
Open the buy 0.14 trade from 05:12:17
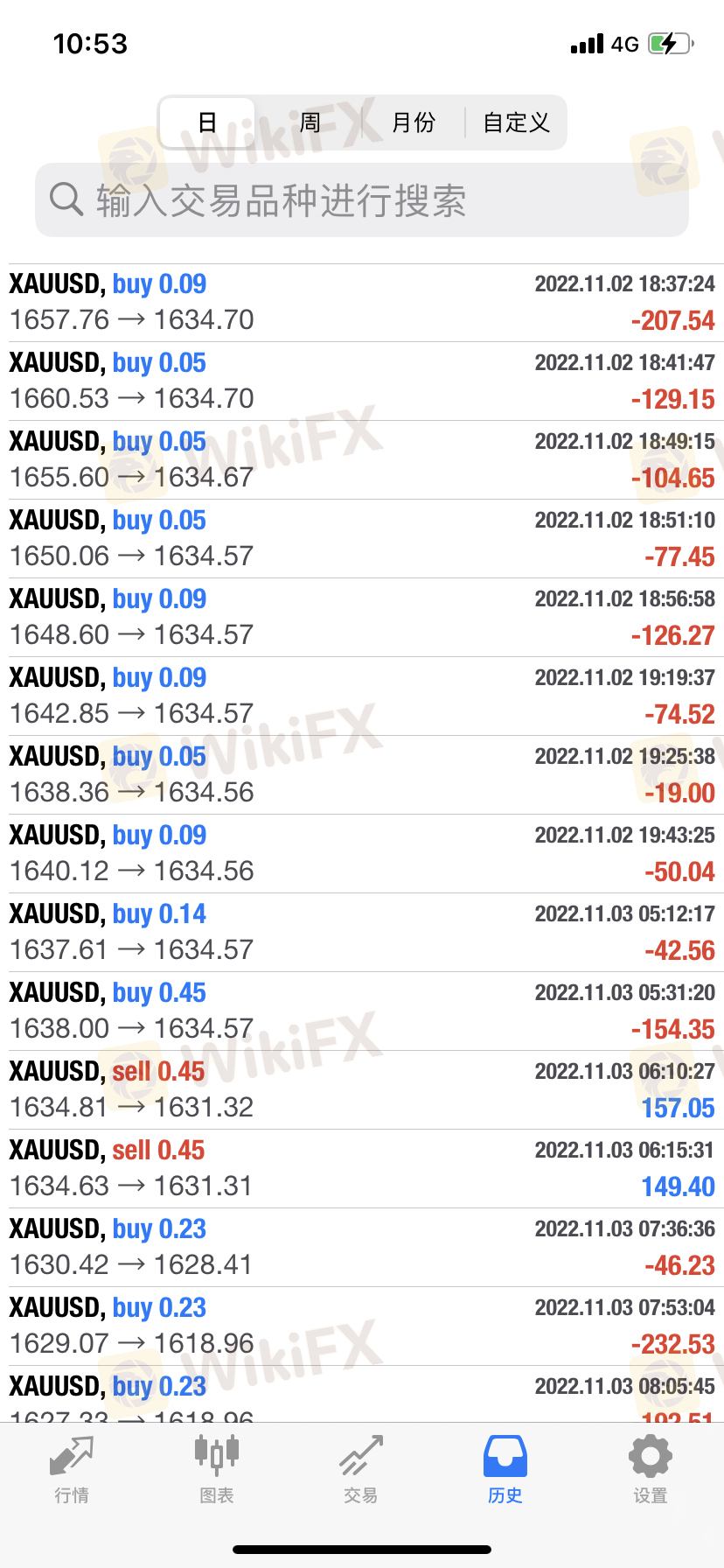pos(362,933)
